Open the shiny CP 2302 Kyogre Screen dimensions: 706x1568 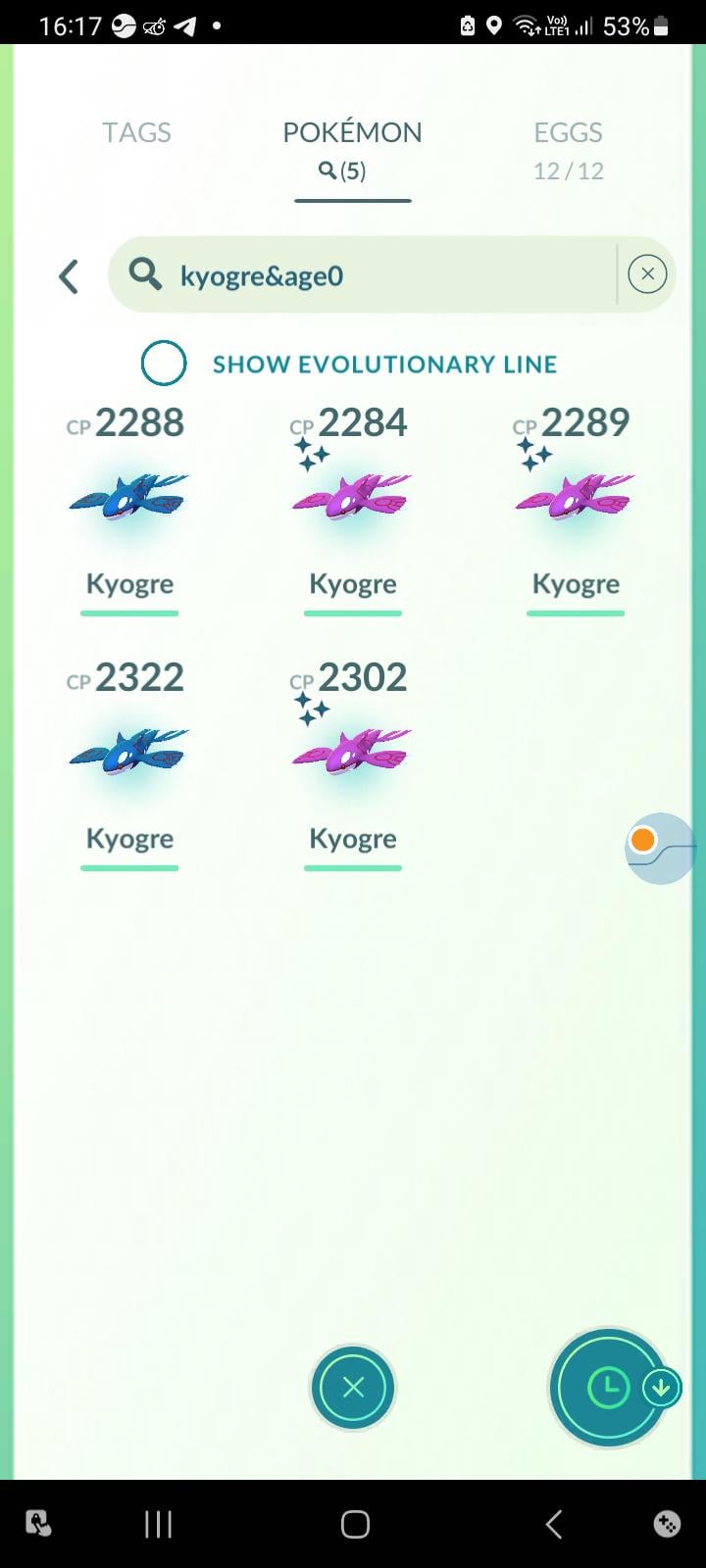[x=352, y=755]
